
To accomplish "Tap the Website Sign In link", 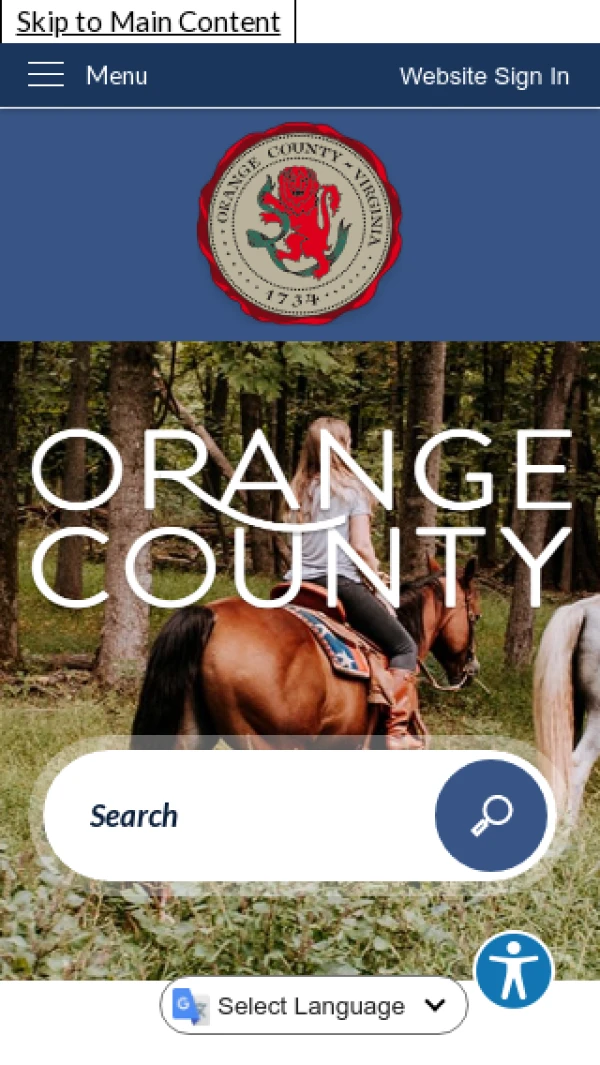I will 484,76.
